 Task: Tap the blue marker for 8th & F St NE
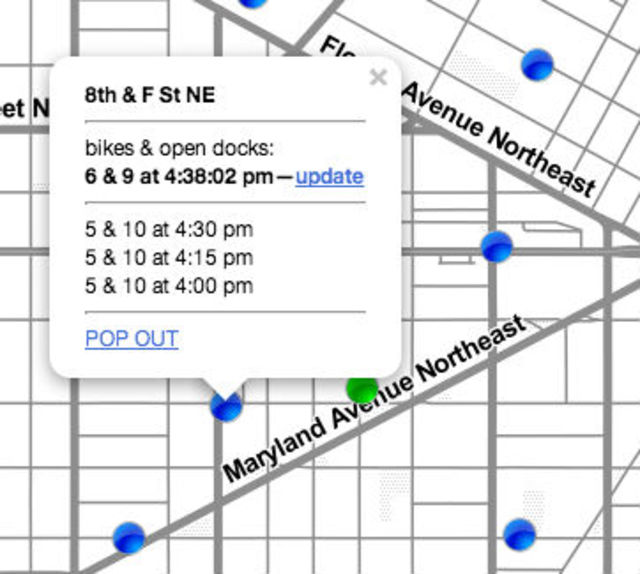(x=227, y=406)
